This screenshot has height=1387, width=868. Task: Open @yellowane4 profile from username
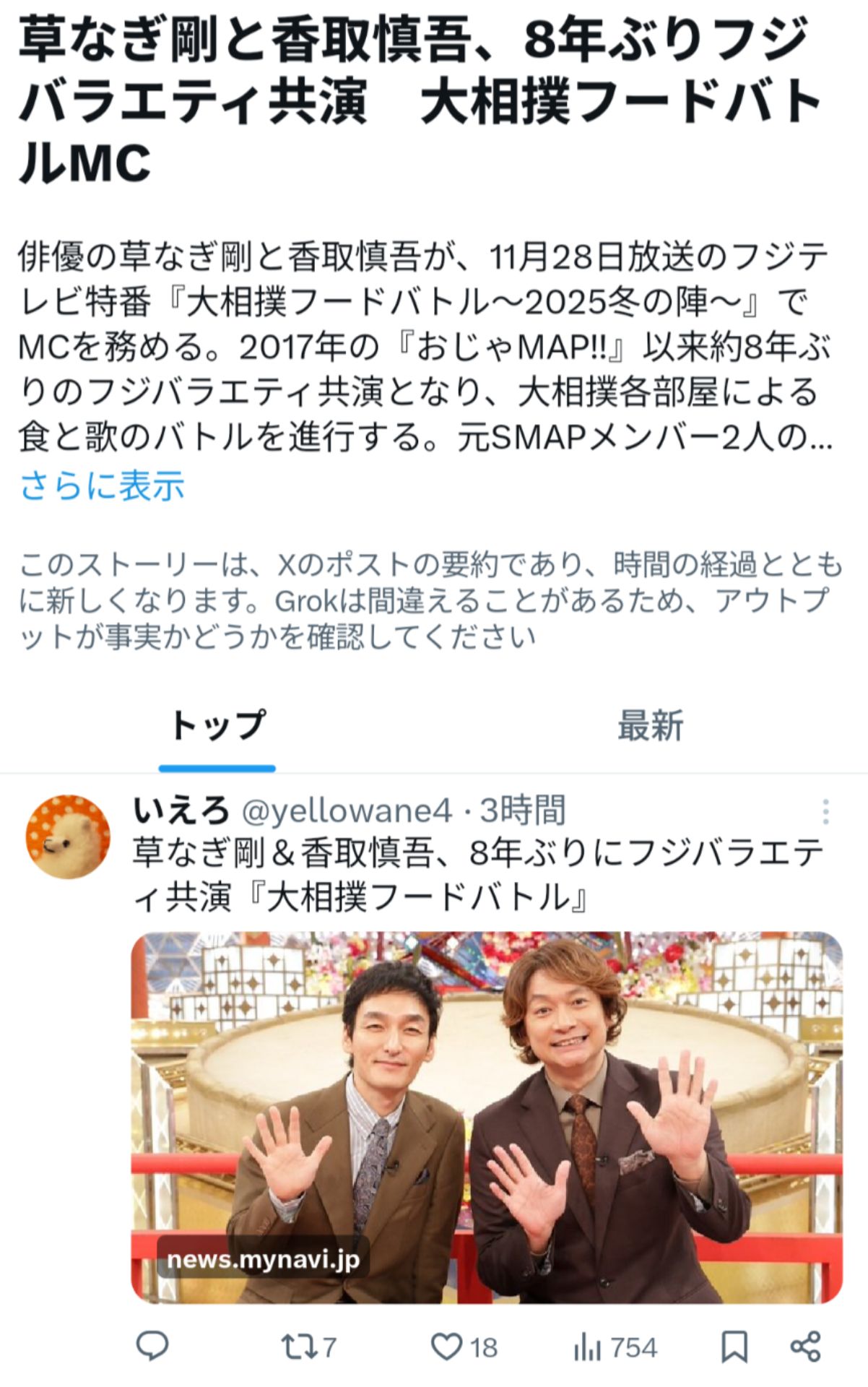347,811
